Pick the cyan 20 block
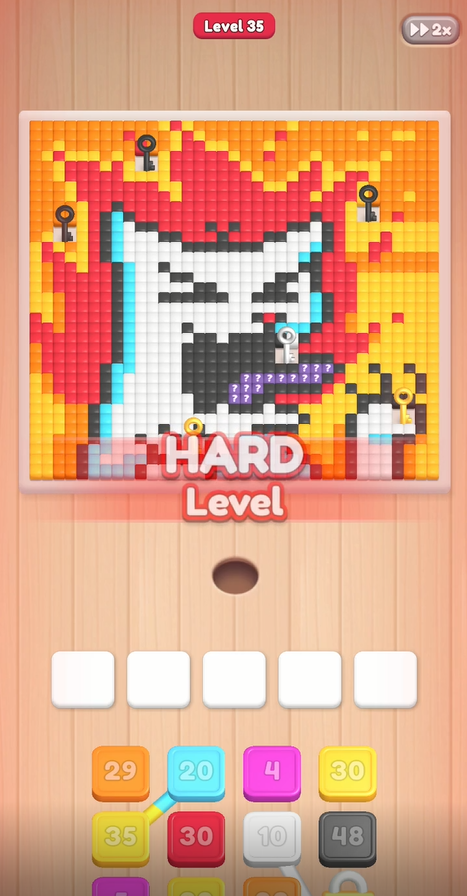This screenshot has width=467, height=896. 196,773
